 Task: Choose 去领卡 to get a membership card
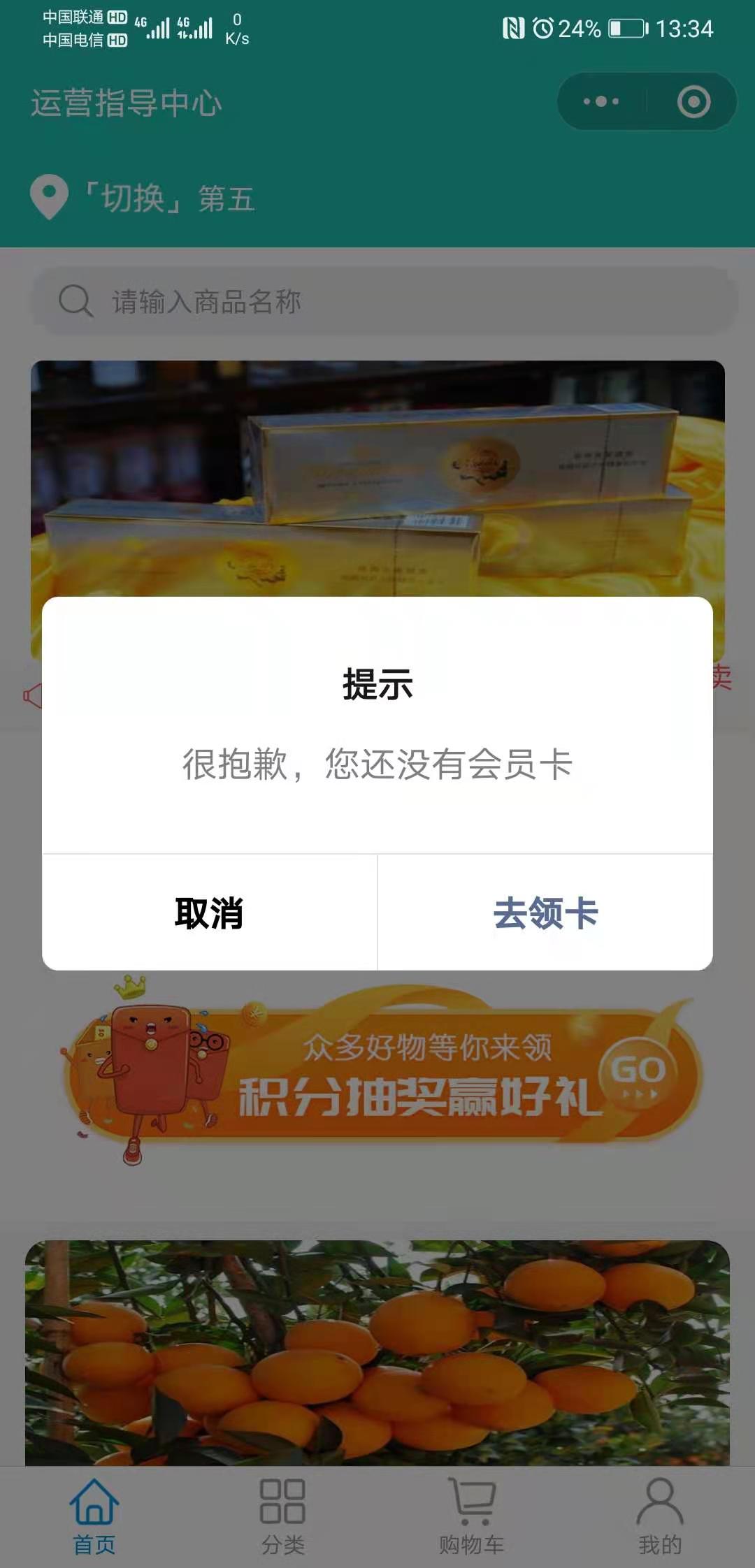[x=545, y=913]
